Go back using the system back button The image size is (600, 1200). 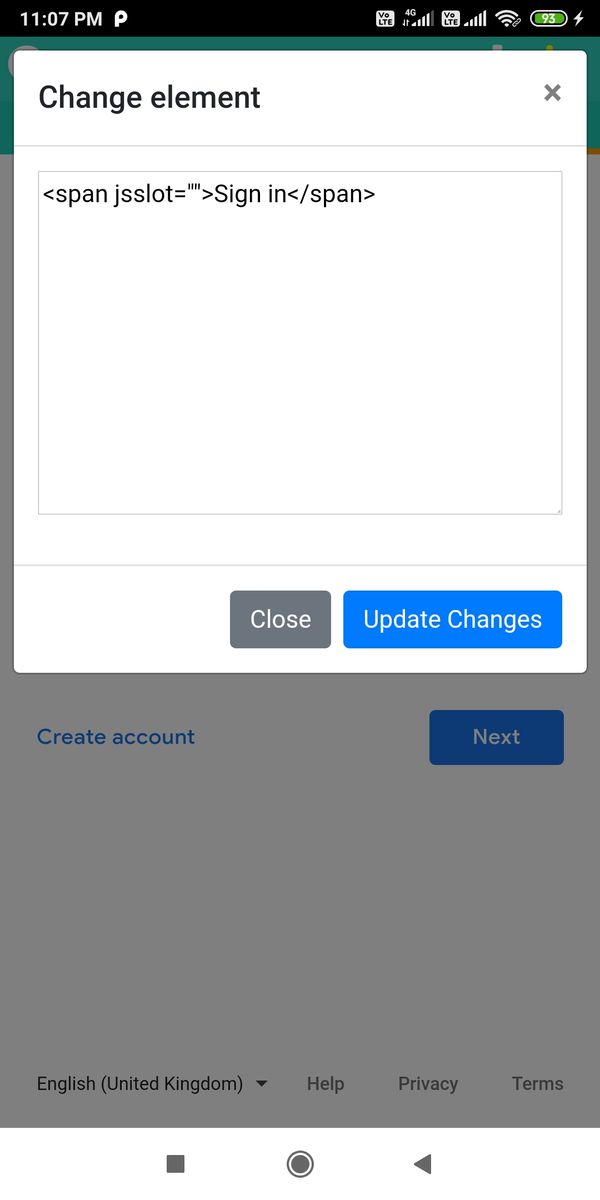422,1163
